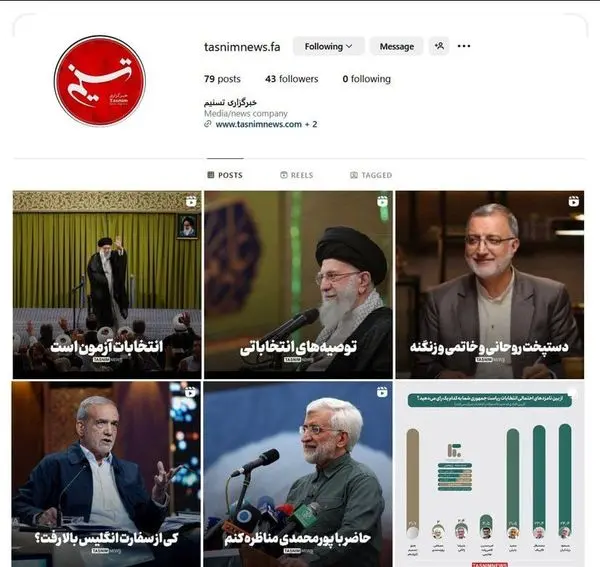The image size is (600, 567).
Task: View the 43 followers list
Action: tap(292, 79)
